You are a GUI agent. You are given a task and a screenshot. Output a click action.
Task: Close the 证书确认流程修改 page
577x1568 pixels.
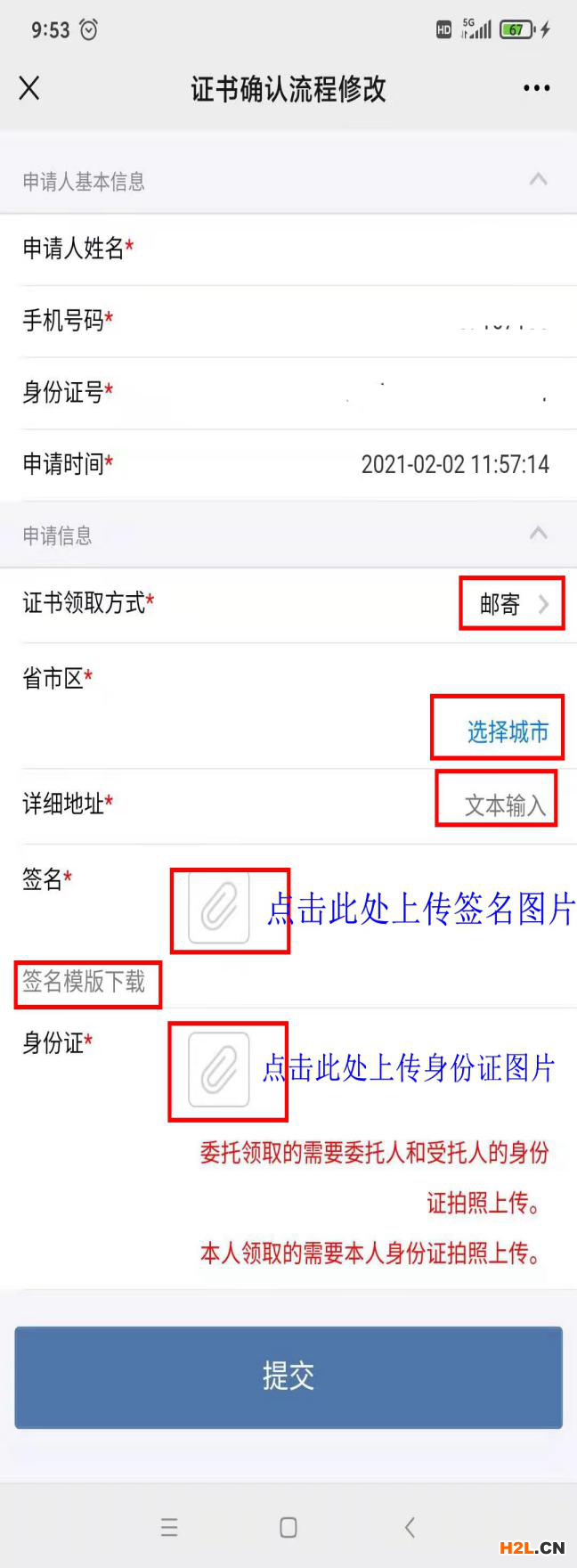[29, 88]
